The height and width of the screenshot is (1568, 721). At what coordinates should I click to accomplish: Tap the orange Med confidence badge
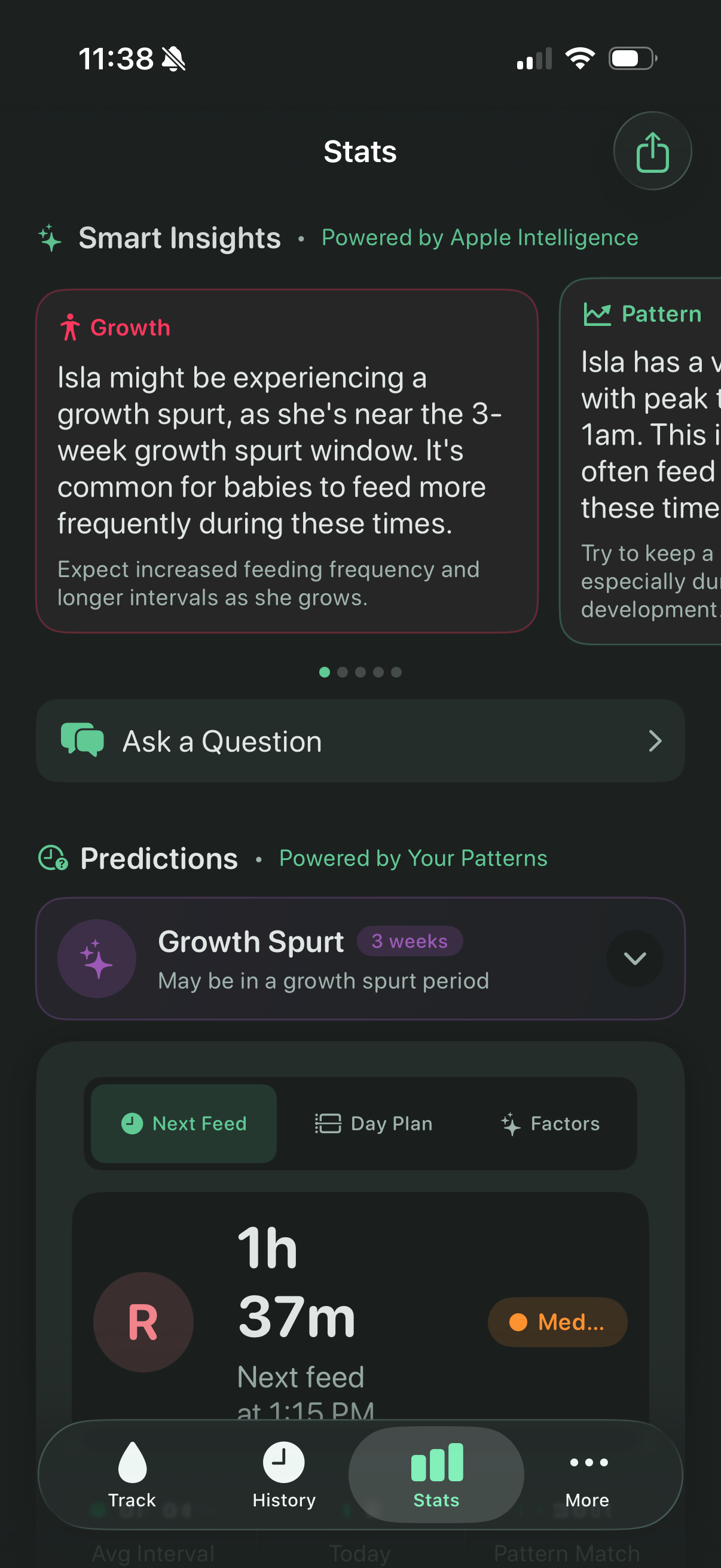pyautogui.click(x=557, y=1322)
